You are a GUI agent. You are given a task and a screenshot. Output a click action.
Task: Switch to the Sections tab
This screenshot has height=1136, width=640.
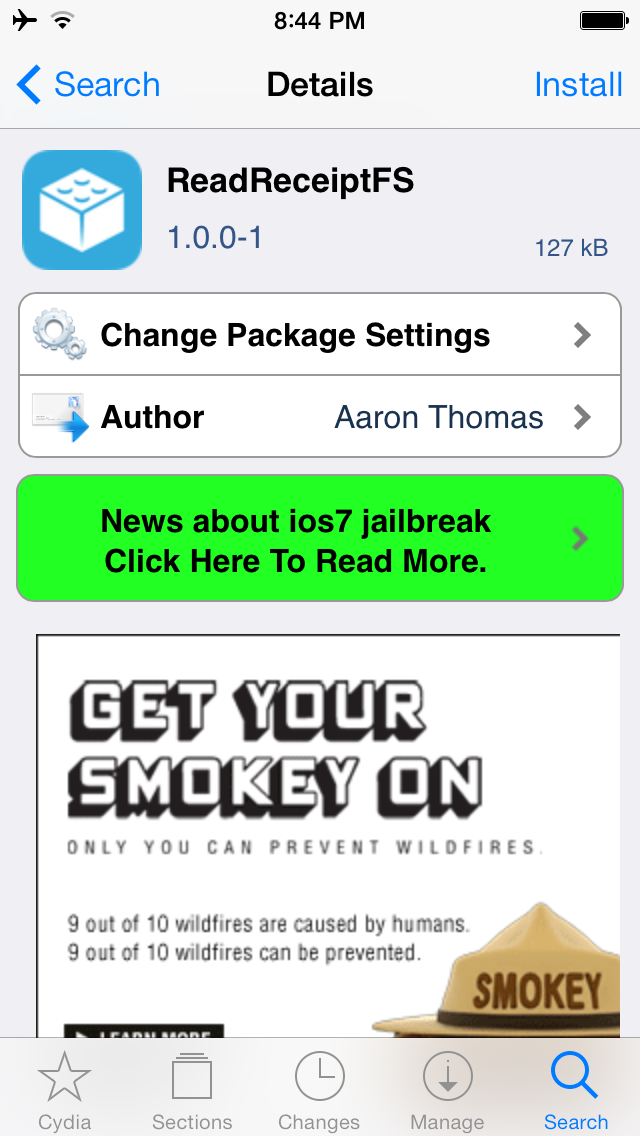192,1090
